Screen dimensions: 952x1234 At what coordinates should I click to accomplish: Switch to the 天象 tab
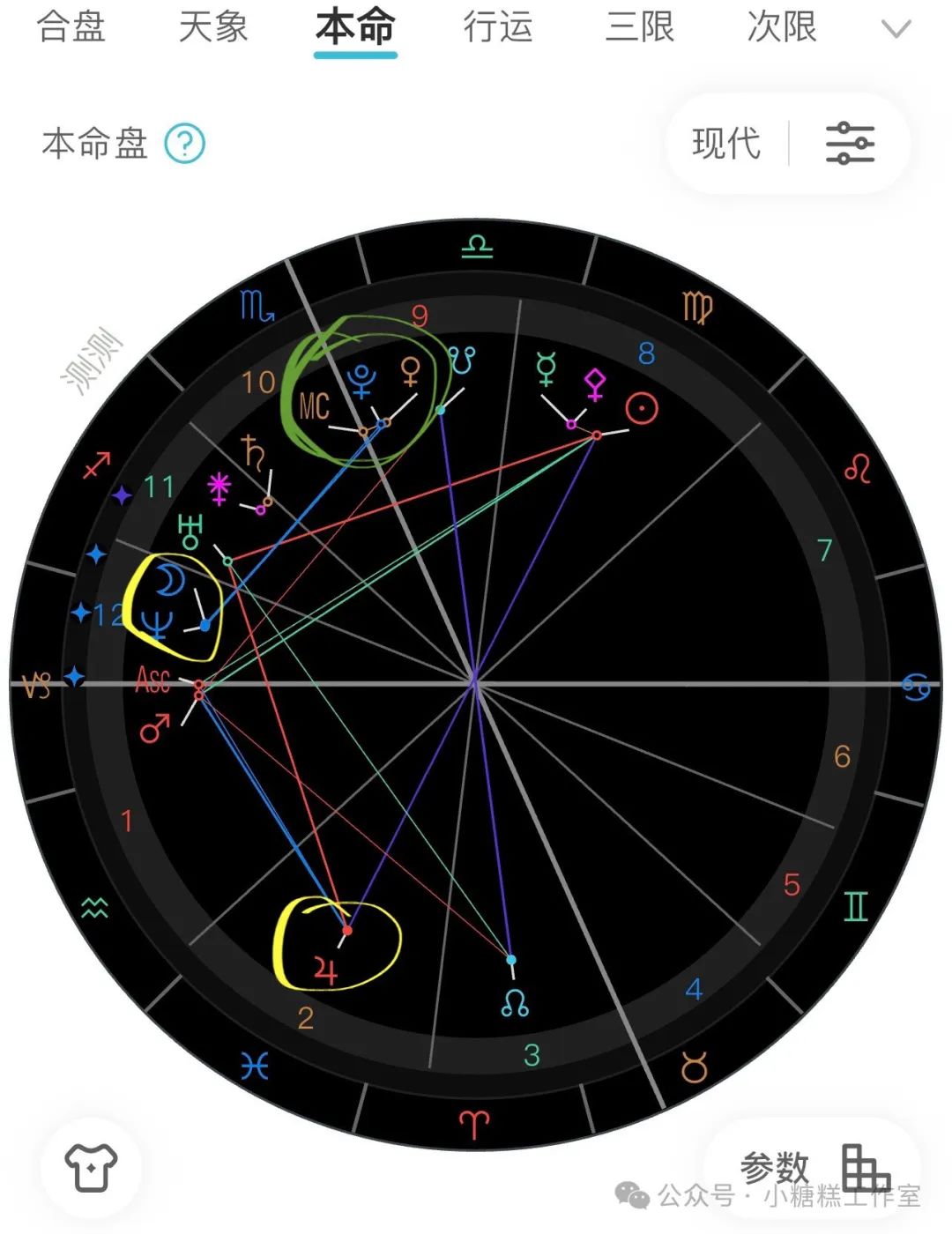pos(213,27)
